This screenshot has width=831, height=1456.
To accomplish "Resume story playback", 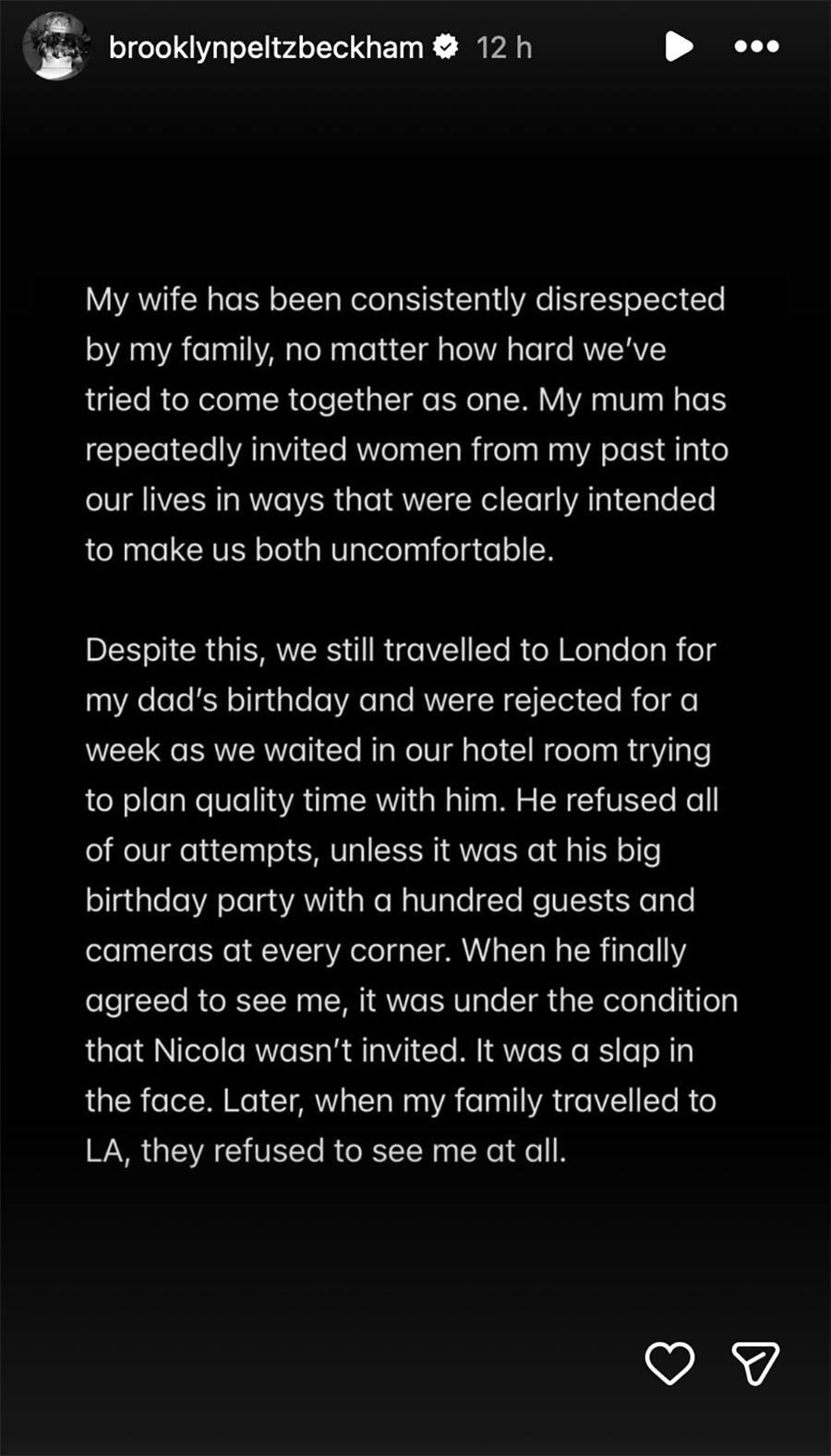I will [x=679, y=46].
